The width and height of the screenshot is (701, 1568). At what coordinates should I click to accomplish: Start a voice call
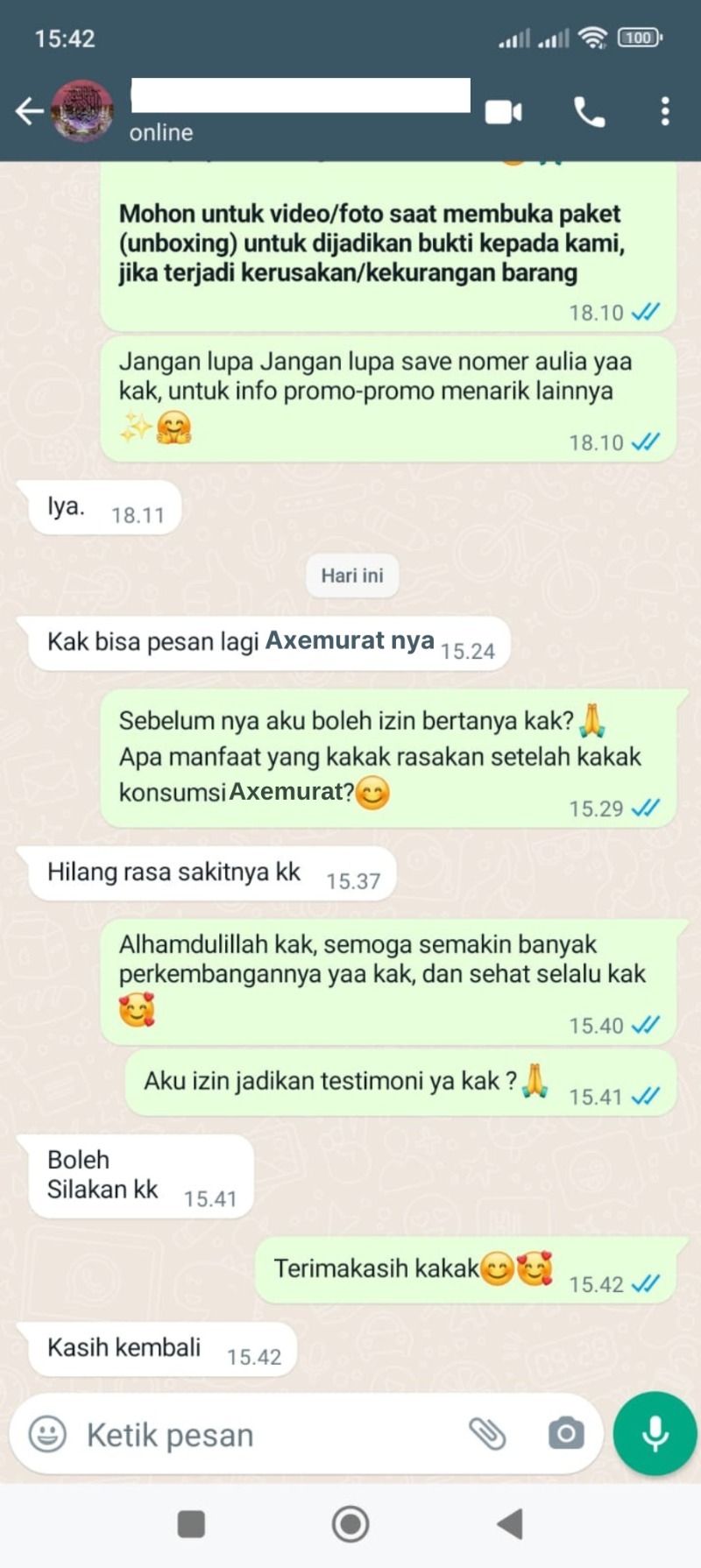pos(589,112)
